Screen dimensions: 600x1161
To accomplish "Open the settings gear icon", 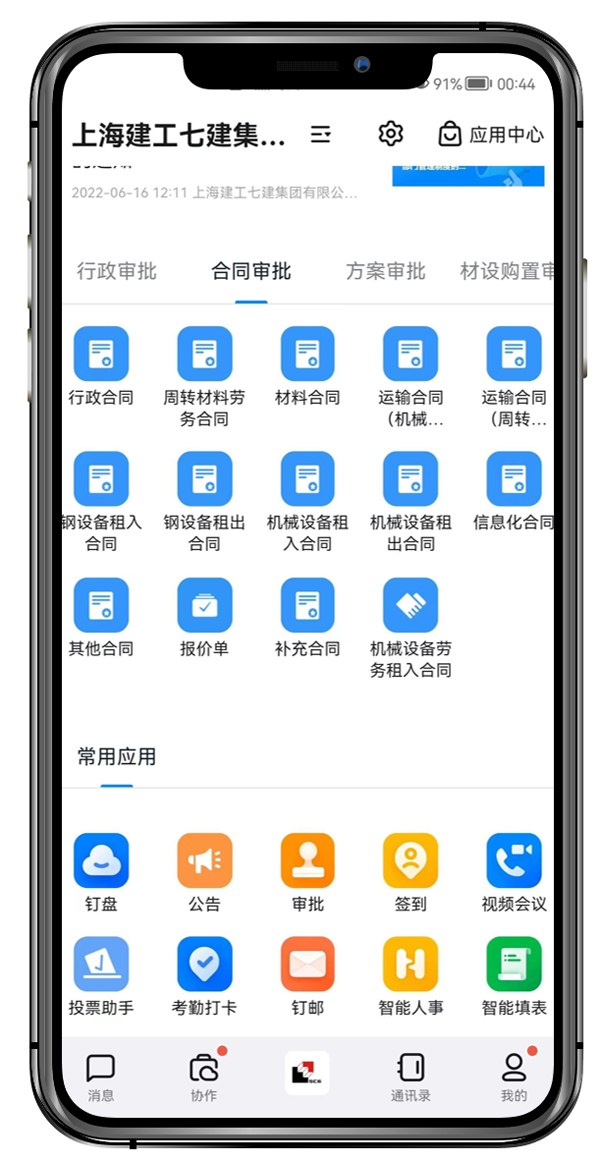I will point(390,133).
